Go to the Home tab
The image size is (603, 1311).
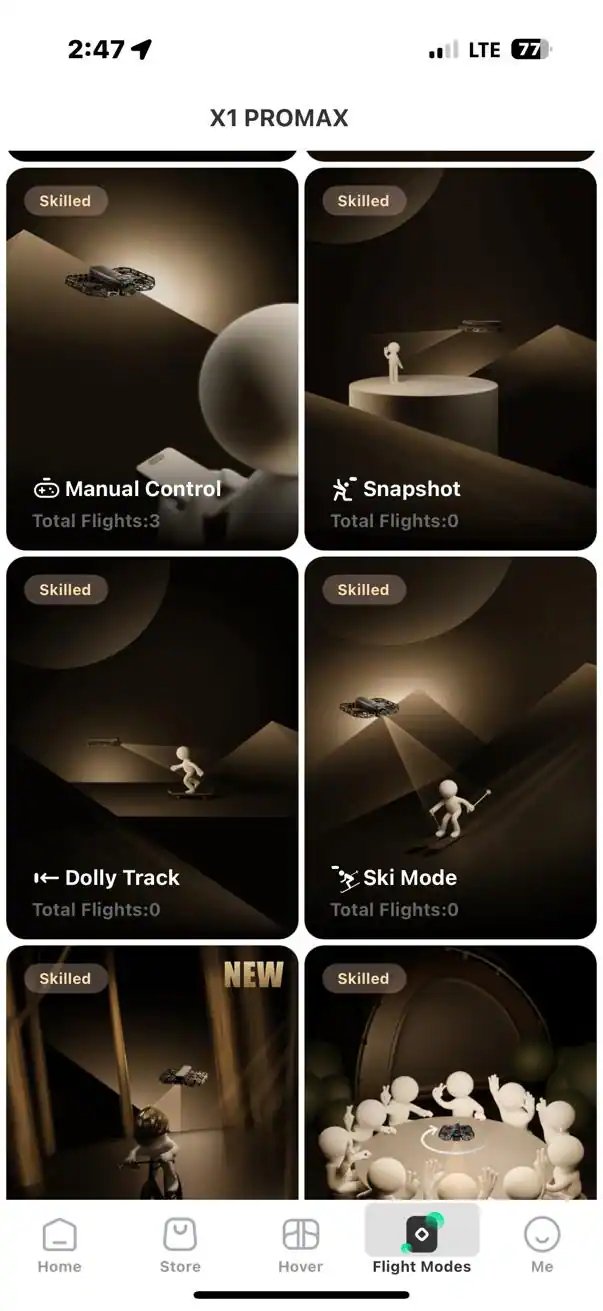pyautogui.click(x=59, y=1245)
